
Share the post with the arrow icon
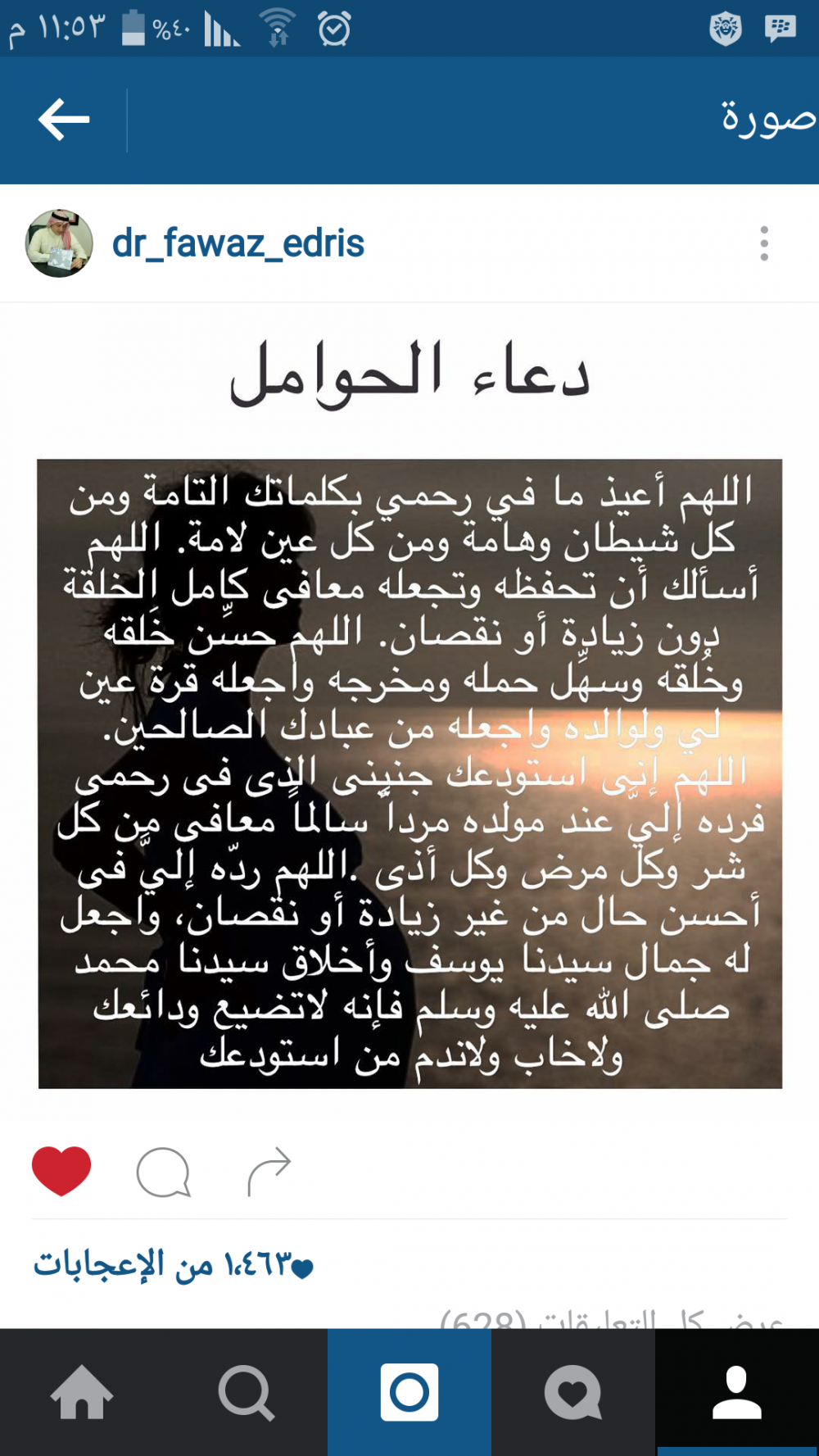(269, 1171)
